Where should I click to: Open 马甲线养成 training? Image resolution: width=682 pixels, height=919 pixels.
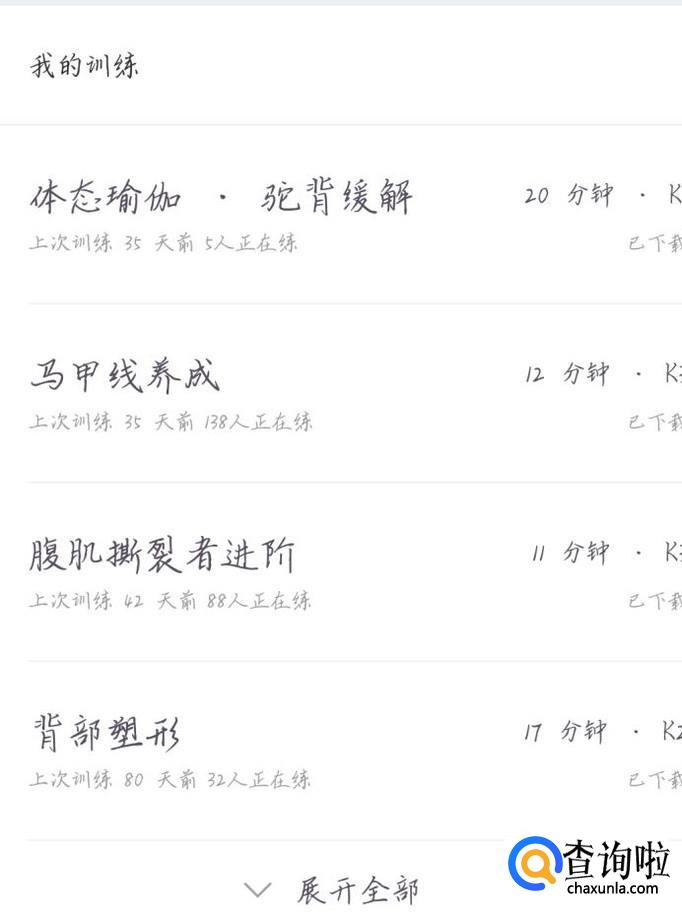(124, 377)
